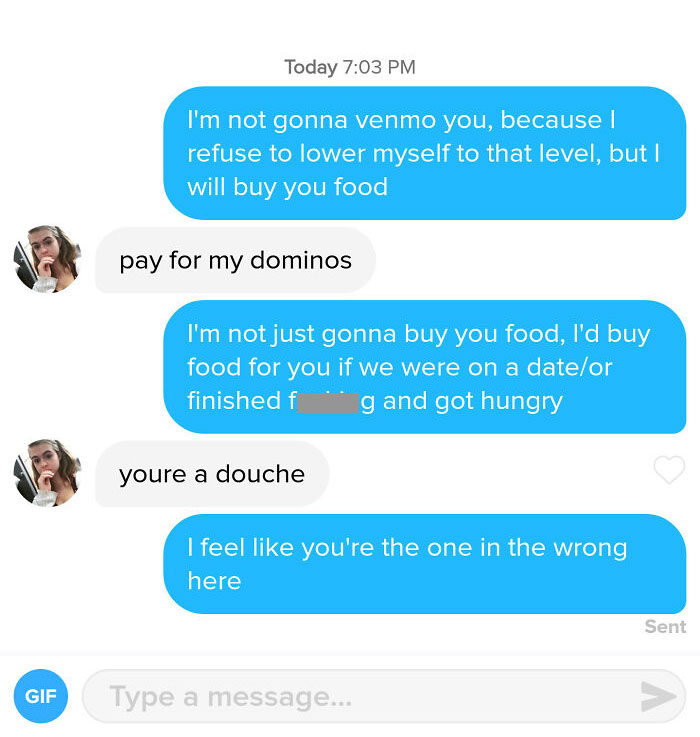This screenshot has height=737, width=700.
Task: Like the "youre a douche" message
Action: (669, 470)
